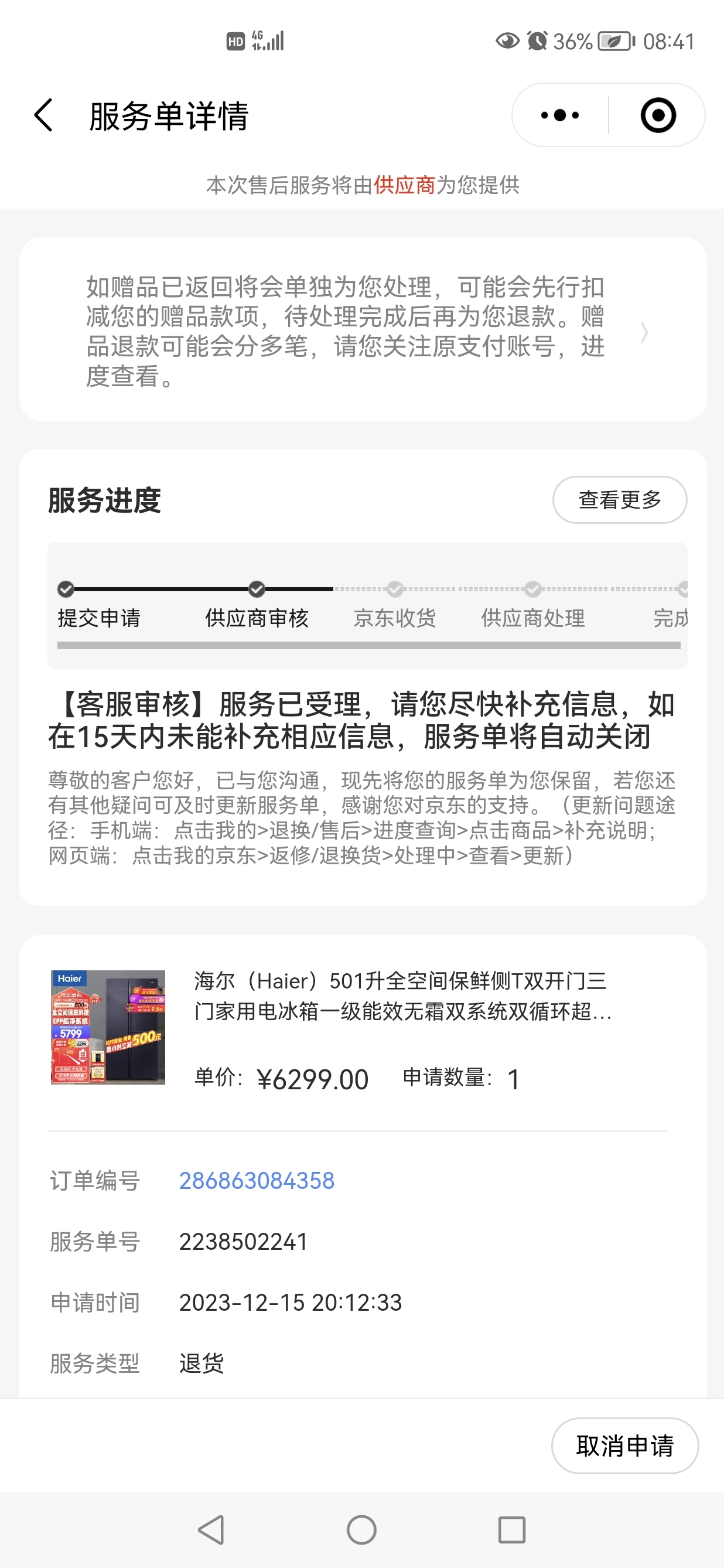Select the 提交申请 completed checkmark
The width and height of the screenshot is (724, 1568).
[x=64, y=588]
